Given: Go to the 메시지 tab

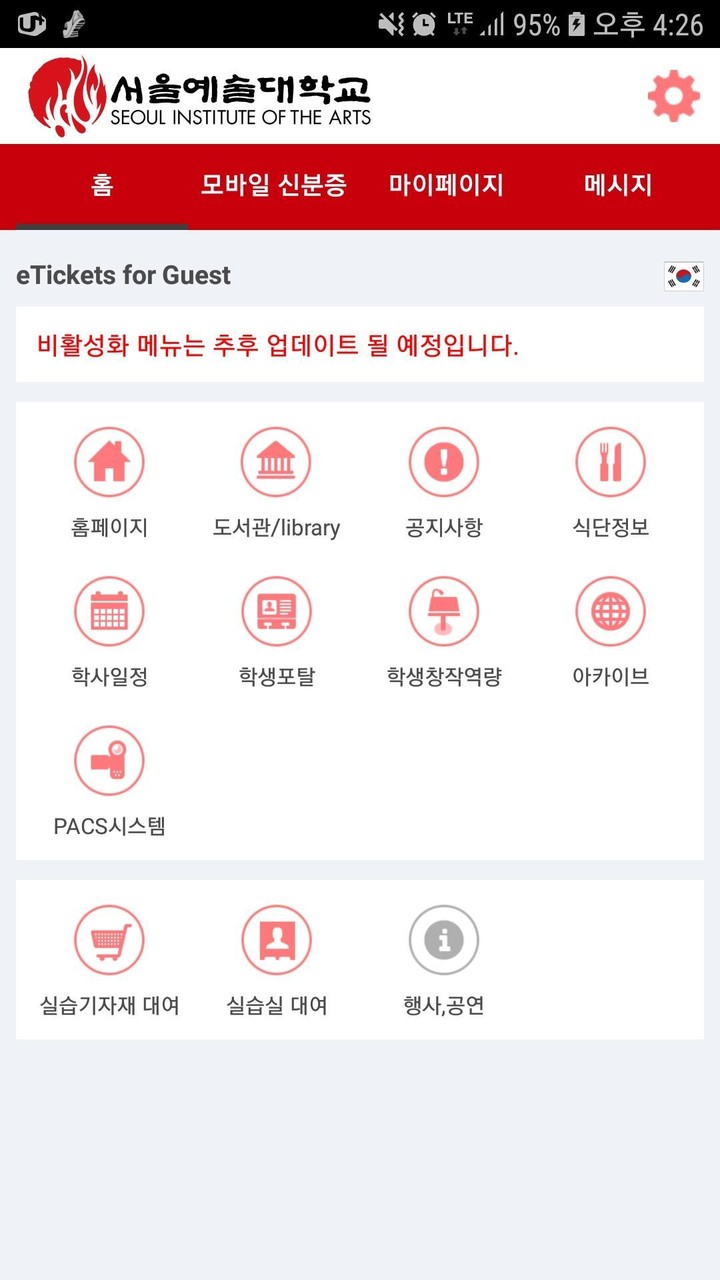Looking at the screenshot, I should coord(617,186).
